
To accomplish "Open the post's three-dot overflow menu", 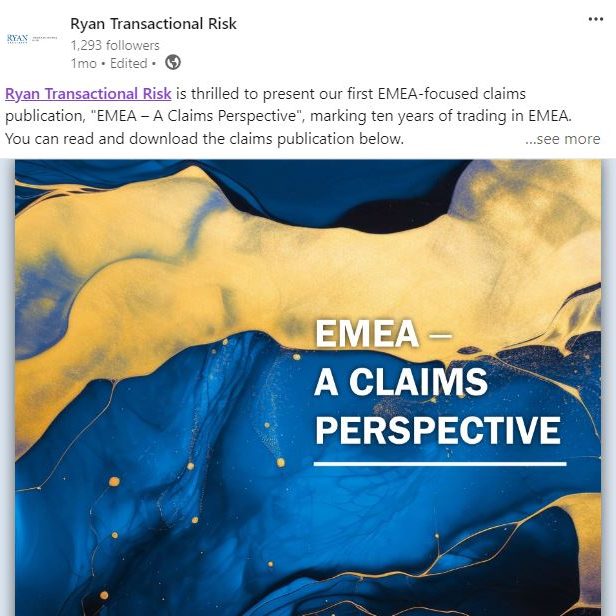I will pyautogui.click(x=595, y=20).
